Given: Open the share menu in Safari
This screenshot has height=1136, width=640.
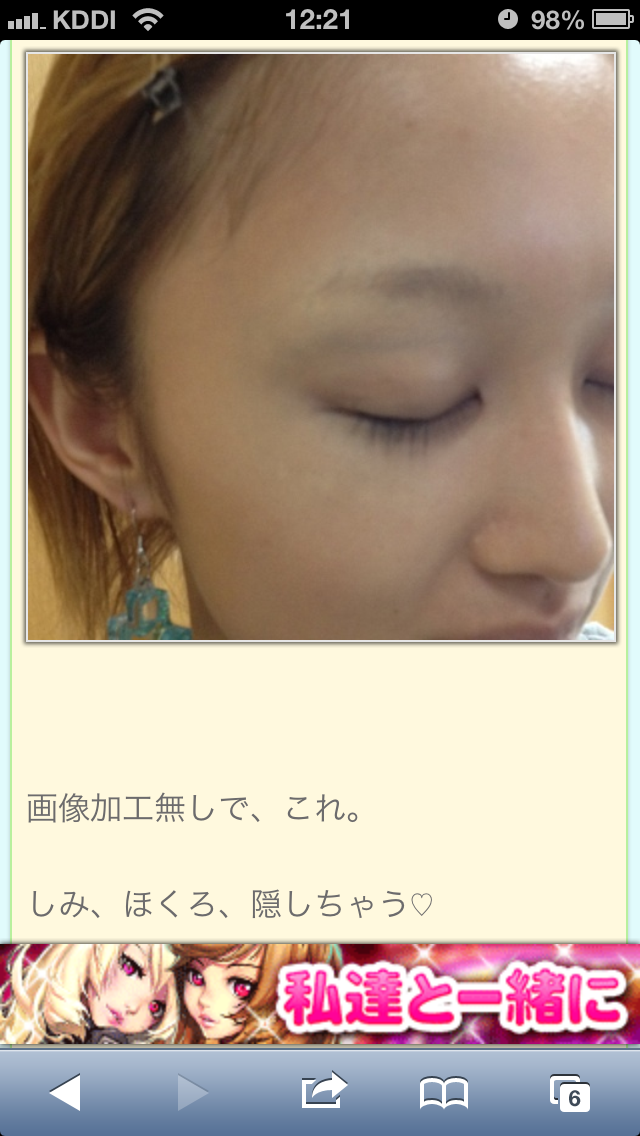Looking at the screenshot, I should click(x=323, y=1091).
